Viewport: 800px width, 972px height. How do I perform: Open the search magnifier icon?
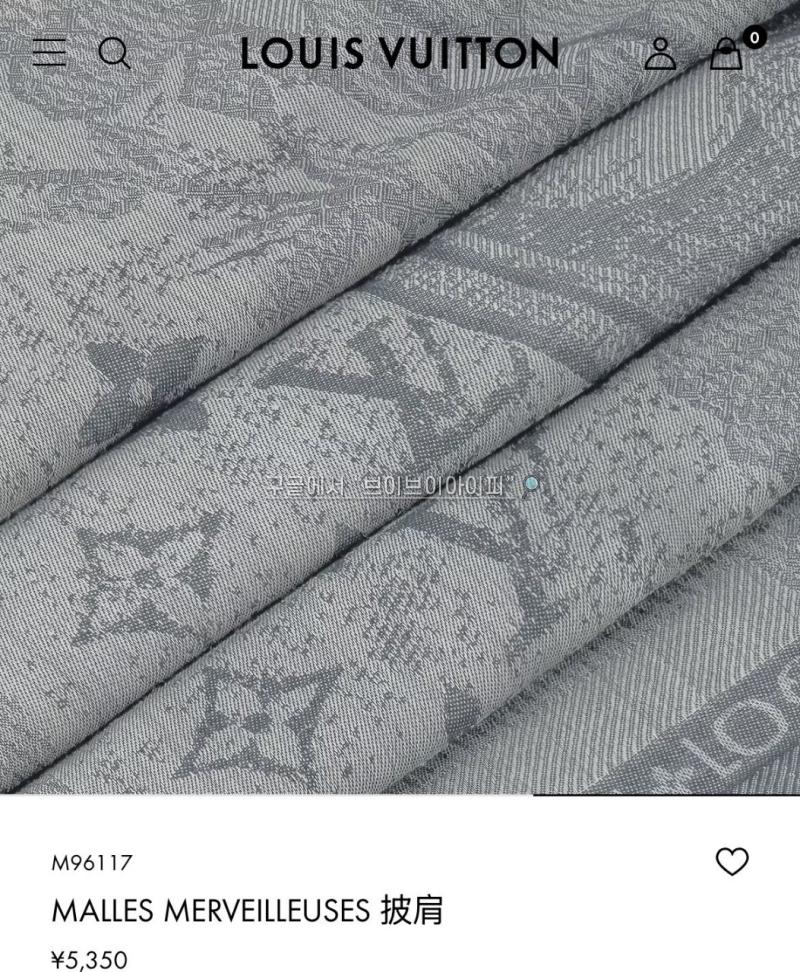pyautogui.click(x=115, y=52)
